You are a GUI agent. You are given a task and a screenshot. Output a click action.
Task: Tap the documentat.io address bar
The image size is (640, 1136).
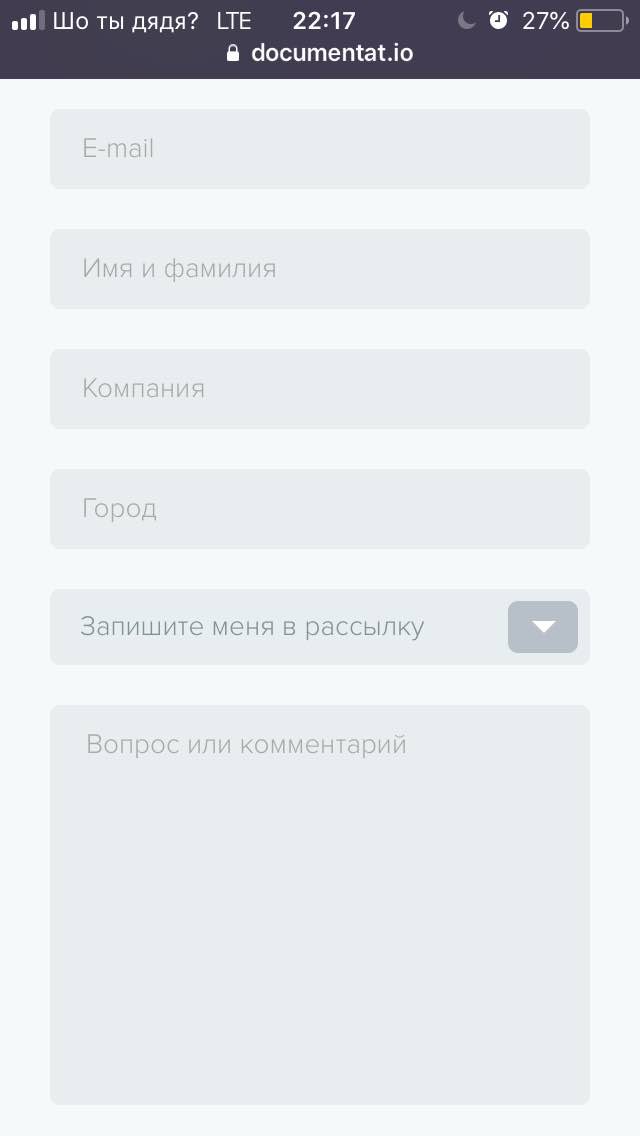[x=320, y=53]
